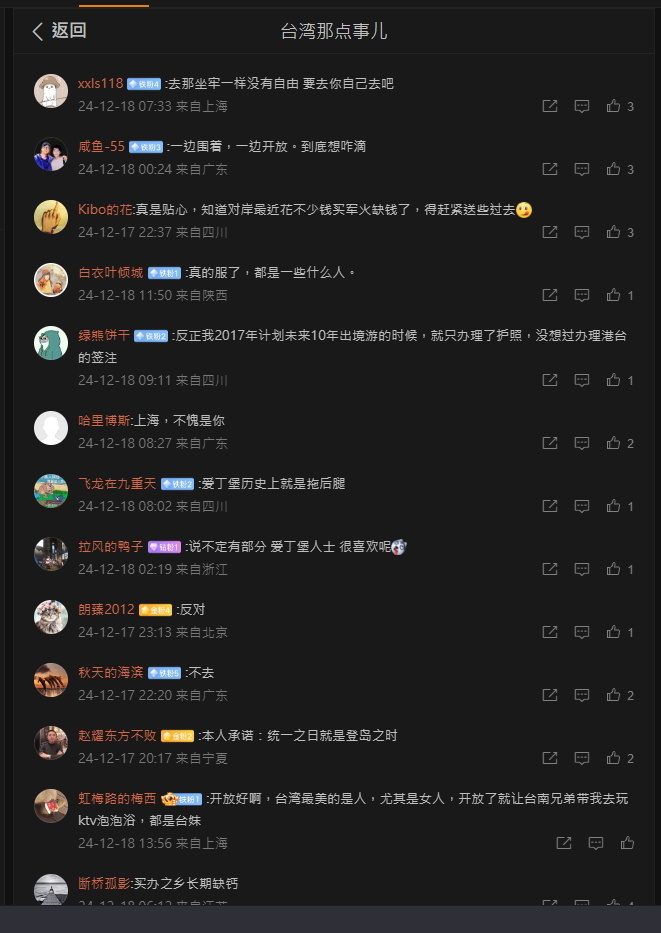Open 白衣叶倾城's profile via username
The image size is (661, 933).
(110, 272)
